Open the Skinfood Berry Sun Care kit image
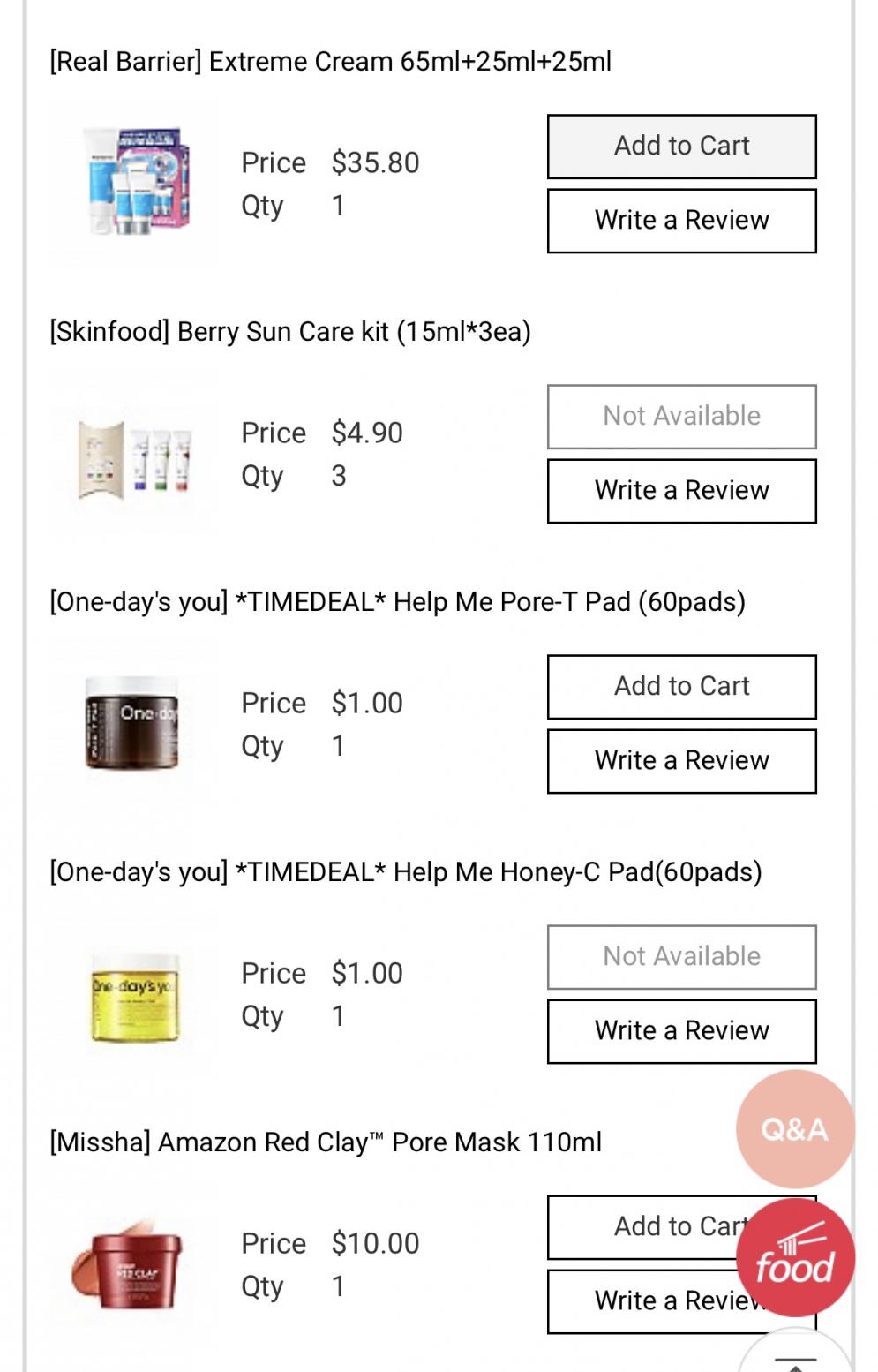Image resolution: width=878 pixels, height=1372 pixels. coord(135,457)
